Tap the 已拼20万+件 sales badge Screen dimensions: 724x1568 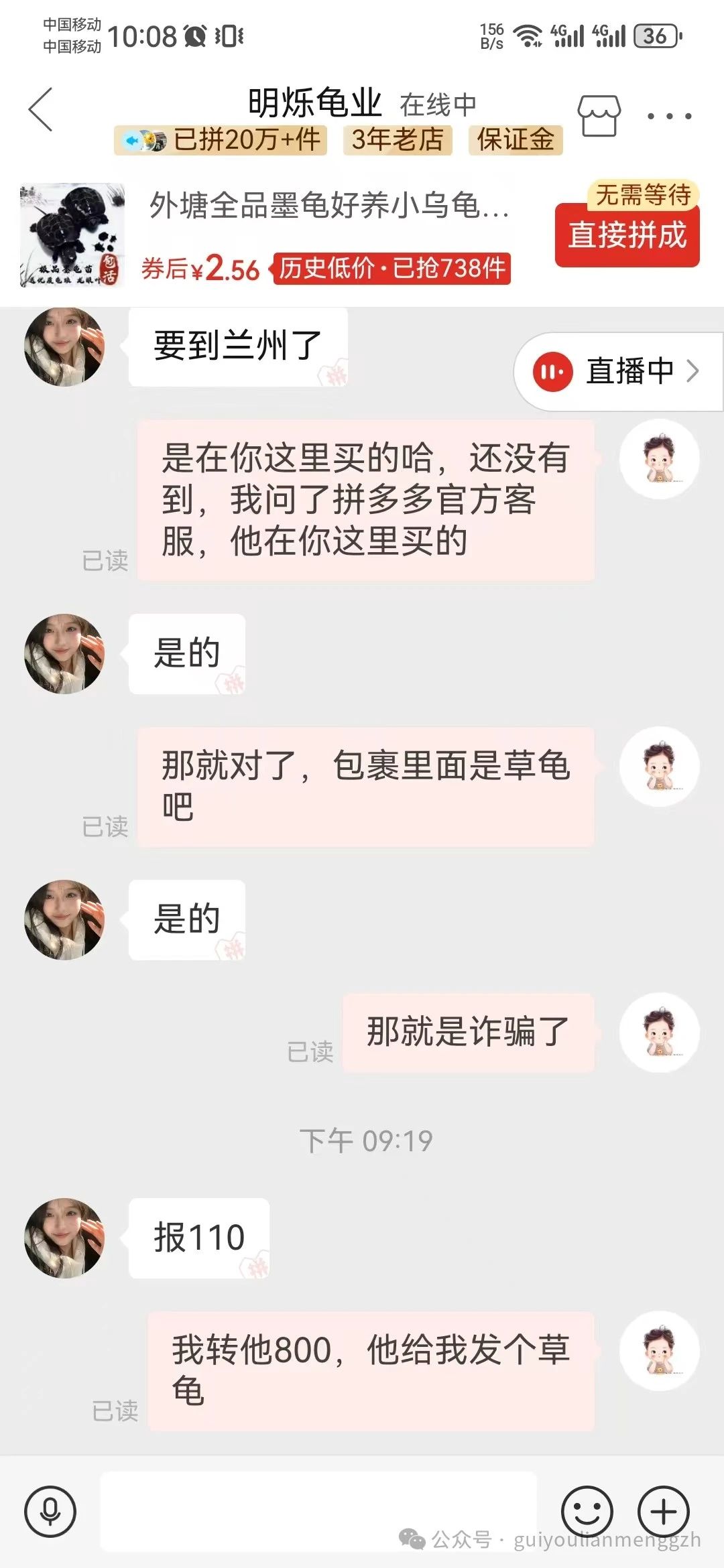220,141
